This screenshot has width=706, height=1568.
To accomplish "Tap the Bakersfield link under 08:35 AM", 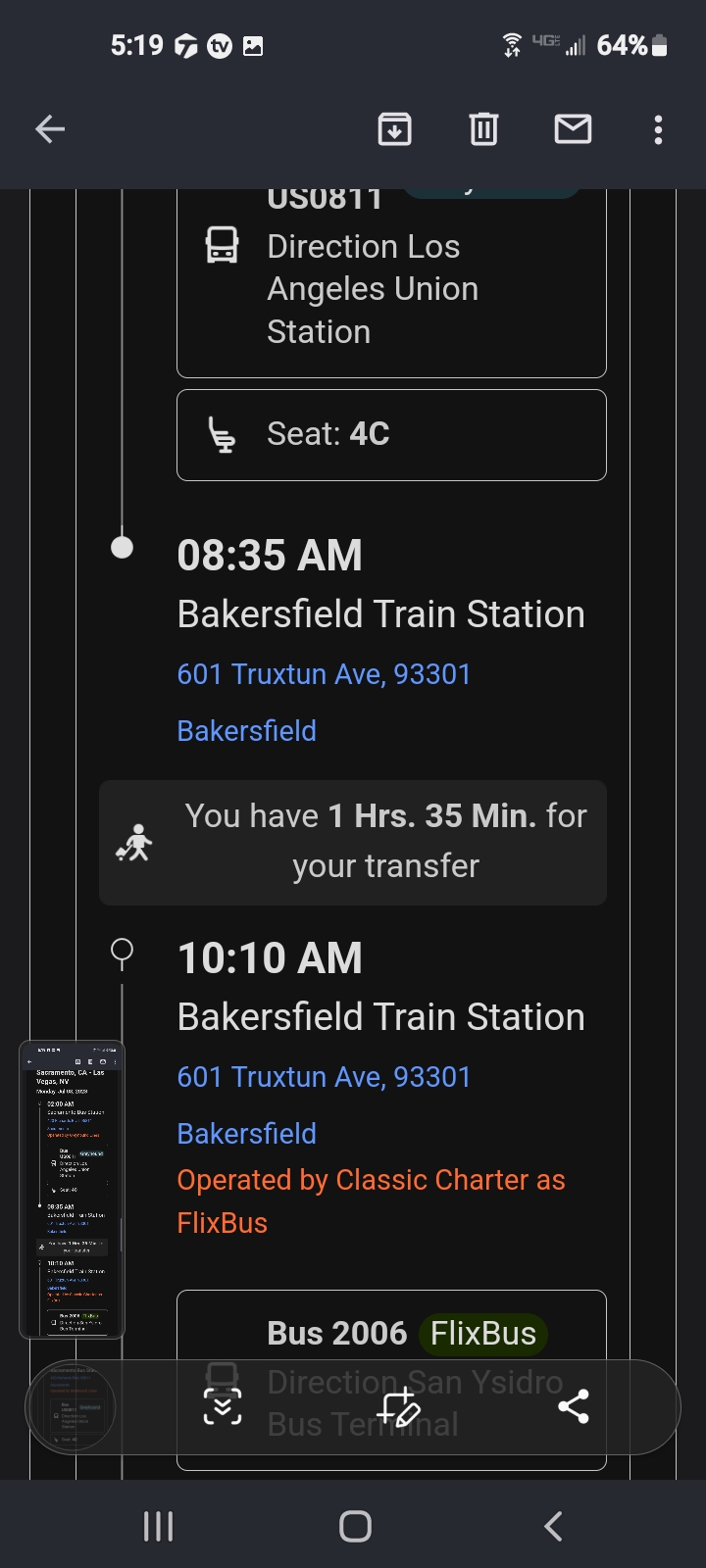I will point(247,731).
